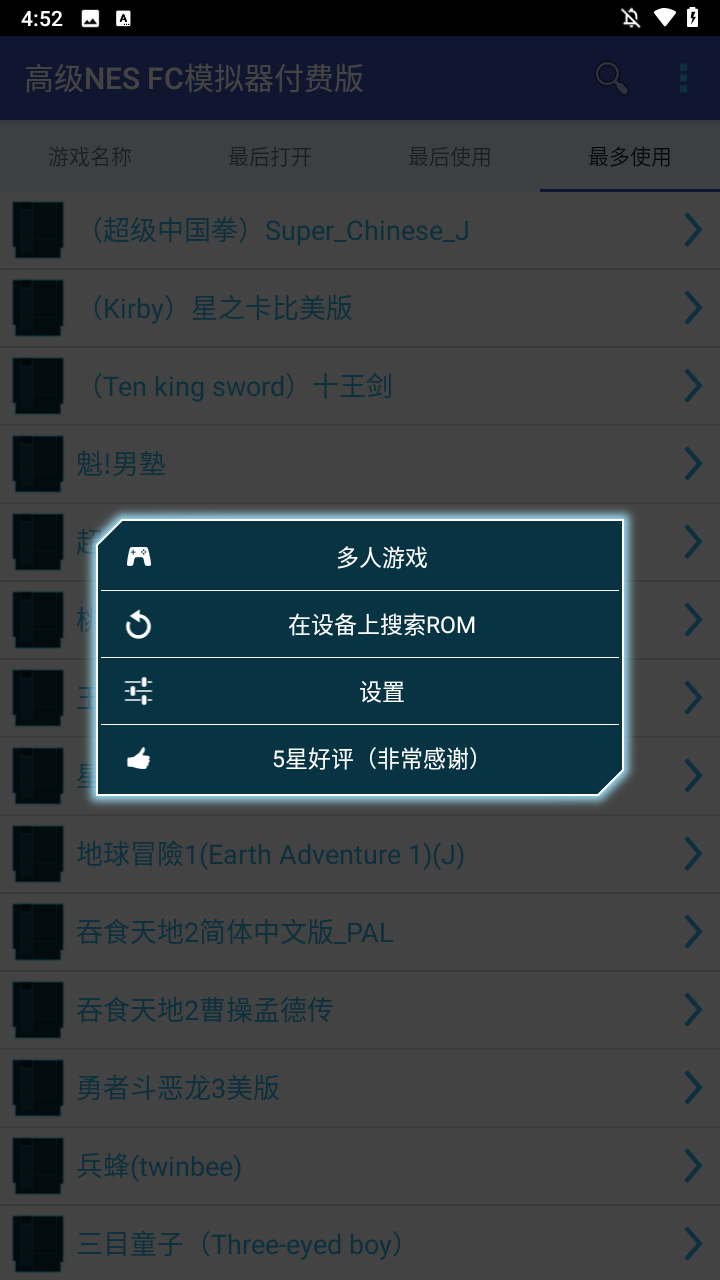
Task: Open 吞食天地2曹操孟德传 game
Action: tap(360, 1010)
